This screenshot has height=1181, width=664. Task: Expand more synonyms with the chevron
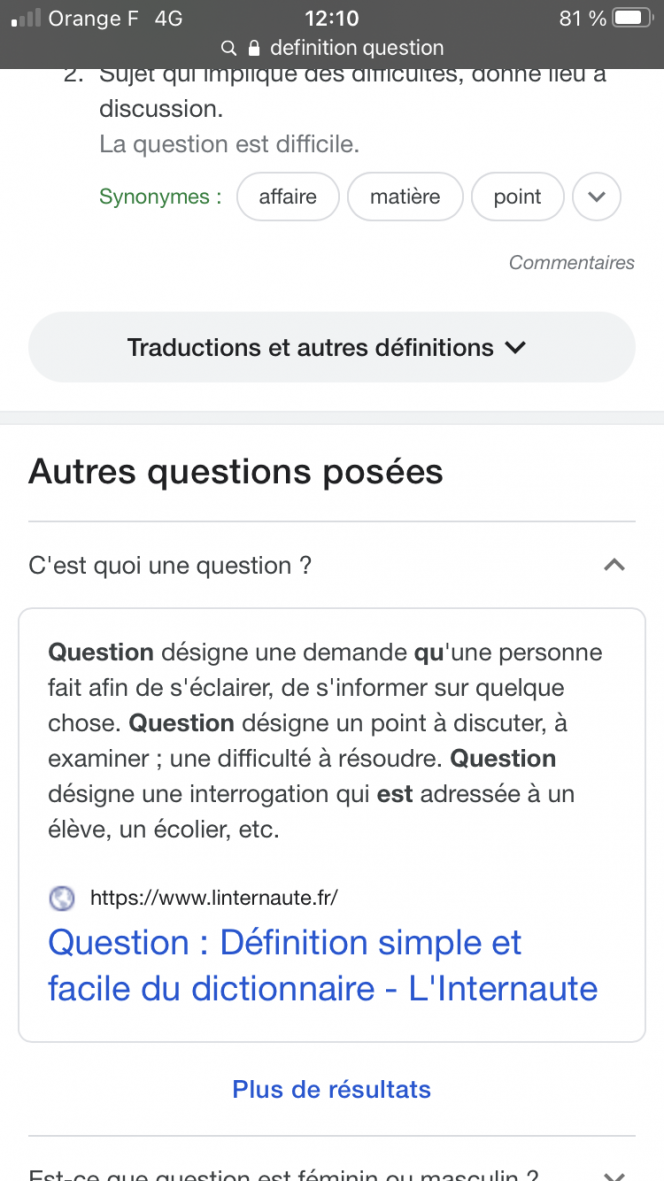pyautogui.click(x=596, y=197)
